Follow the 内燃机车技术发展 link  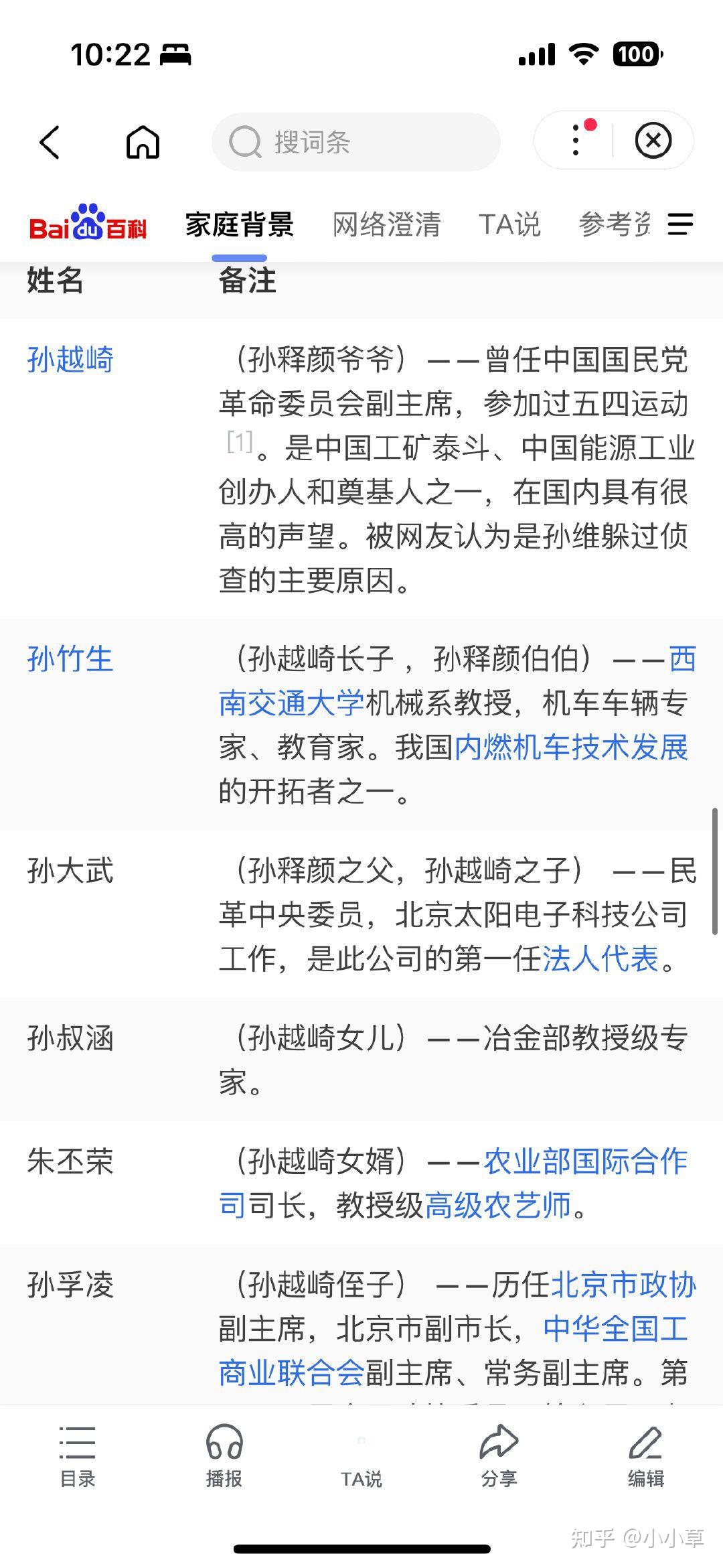[x=571, y=747]
